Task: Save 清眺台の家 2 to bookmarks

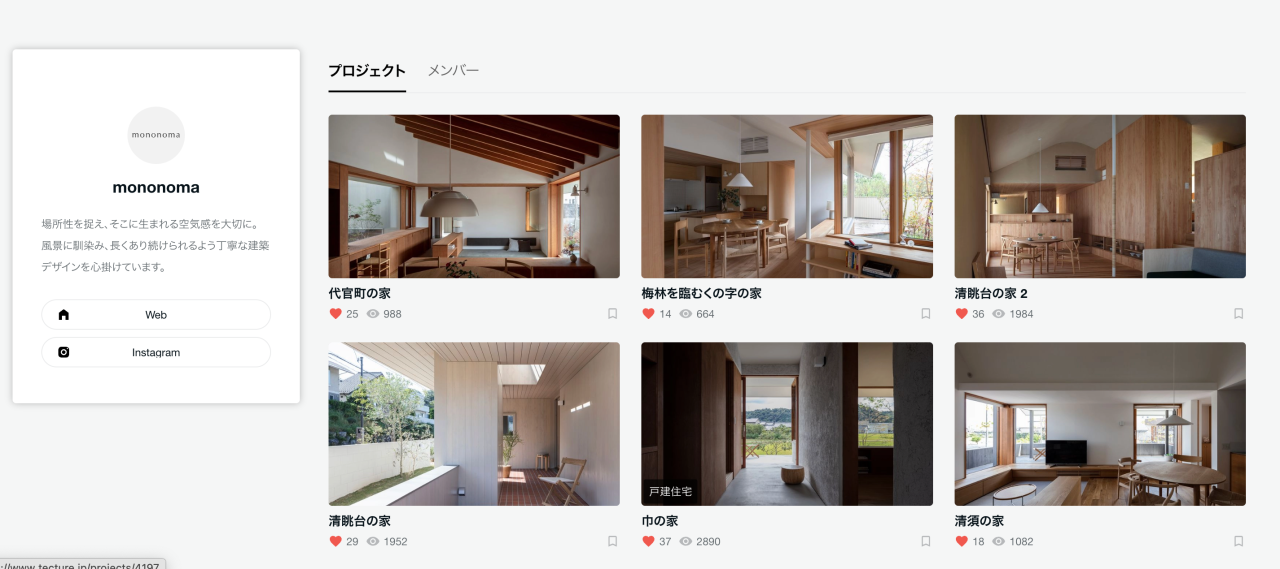Action: coord(1238,314)
